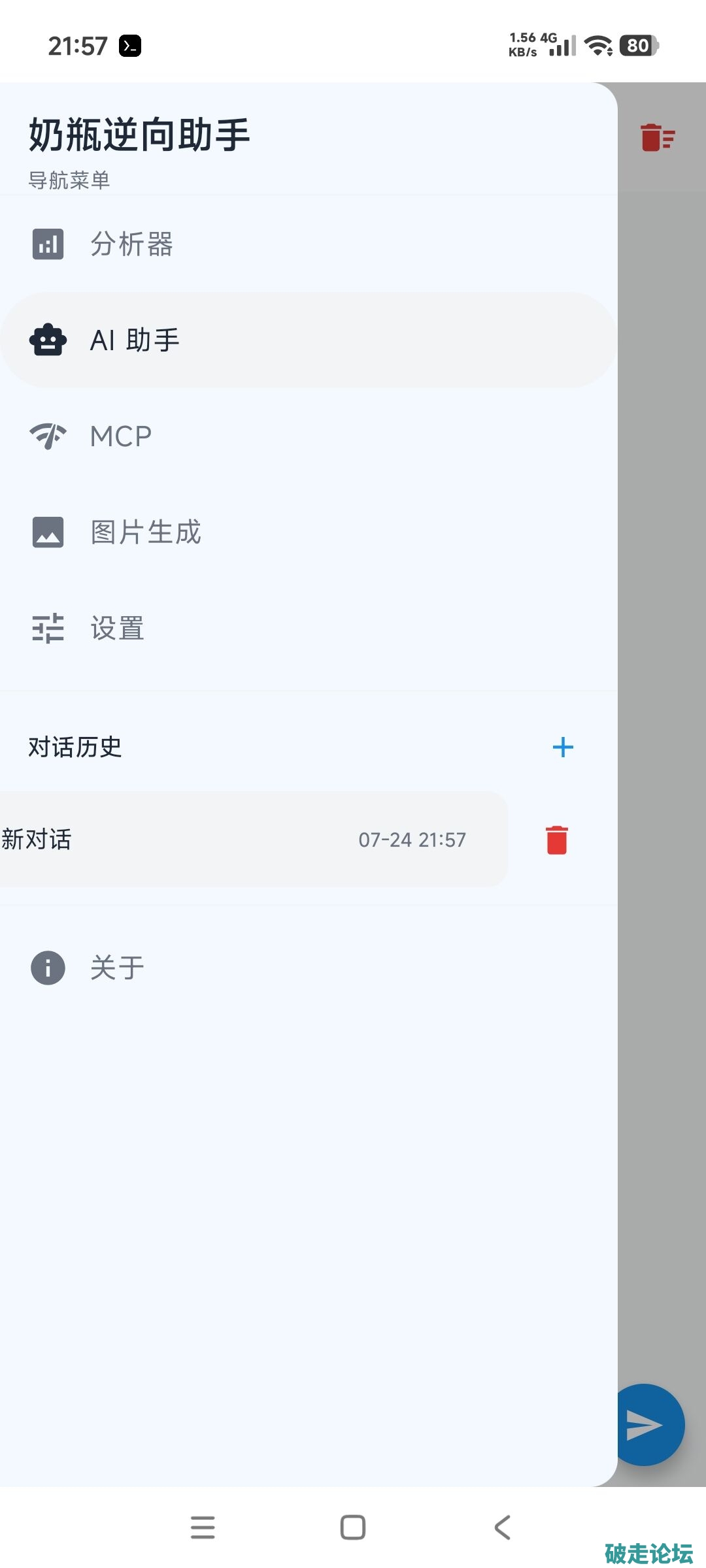Open the 关于 page
Image resolution: width=706 pixels, height=1568 pixels.
click(x=309, y=968)
